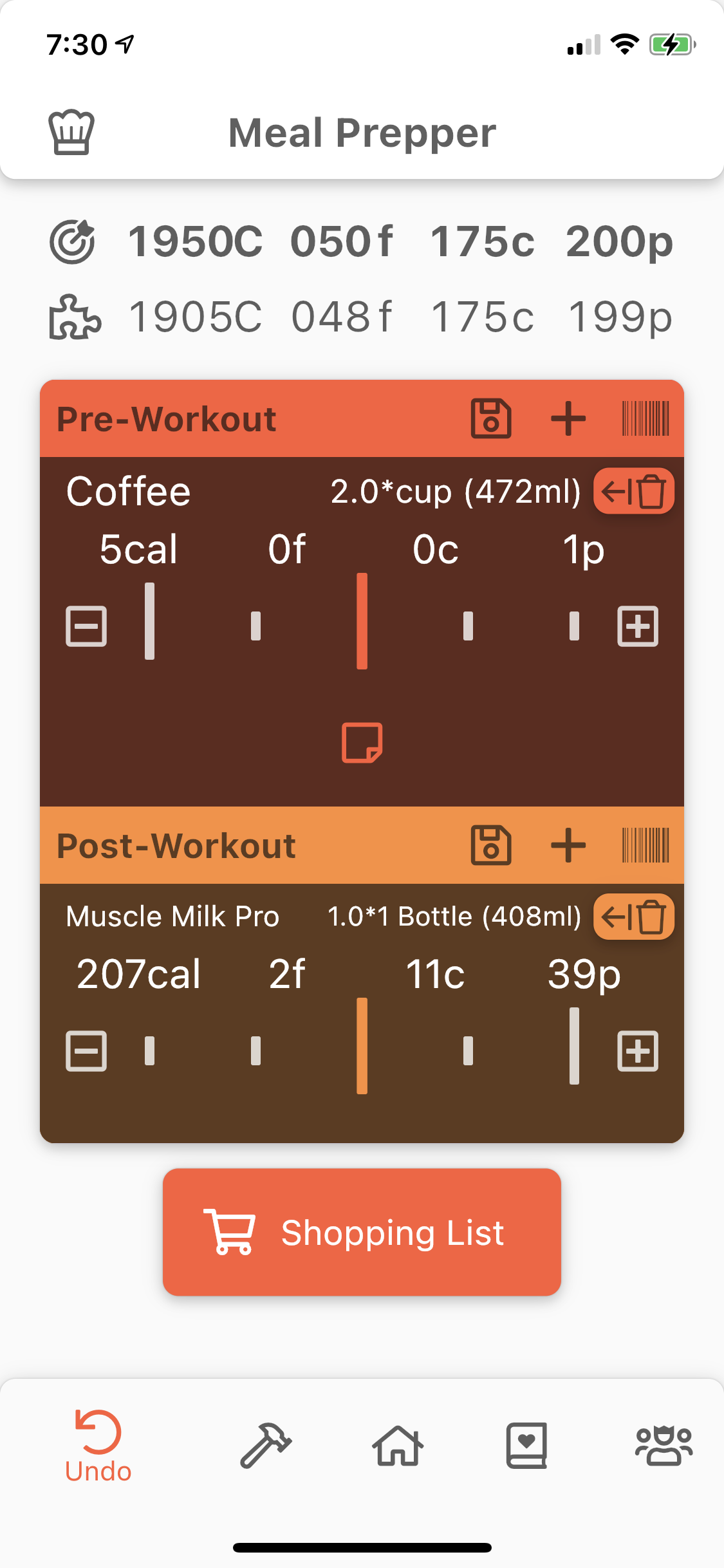
Task: Scan a barcode for Pre-Workout
Action: (x=645, y=418)
